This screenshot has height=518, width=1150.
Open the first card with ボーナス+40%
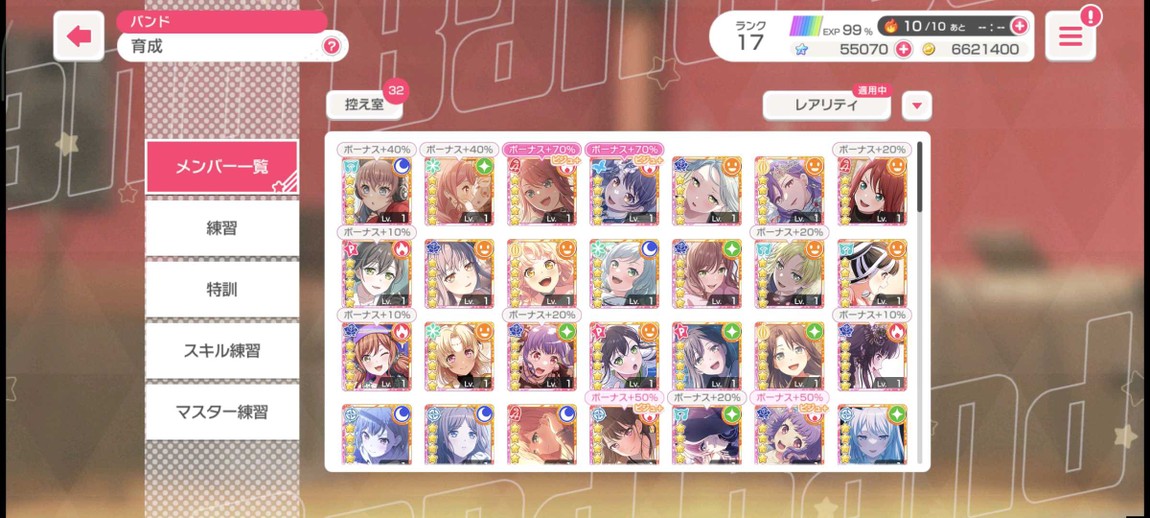pyautogui.click(x=376, y=190)
